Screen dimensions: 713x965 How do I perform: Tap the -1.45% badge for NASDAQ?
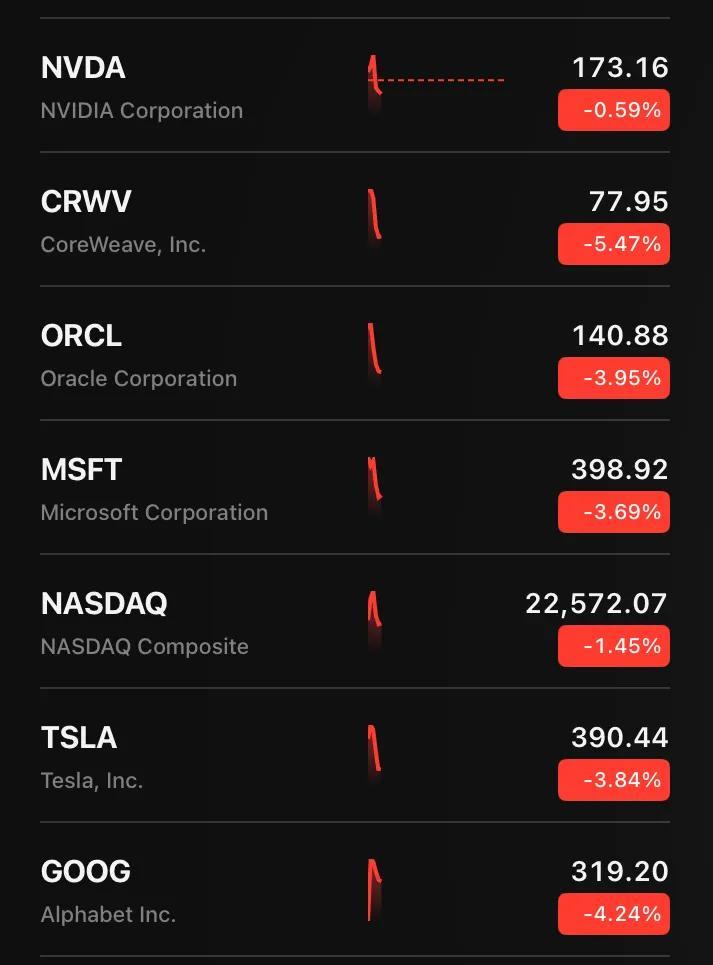[x=613, y=646]
